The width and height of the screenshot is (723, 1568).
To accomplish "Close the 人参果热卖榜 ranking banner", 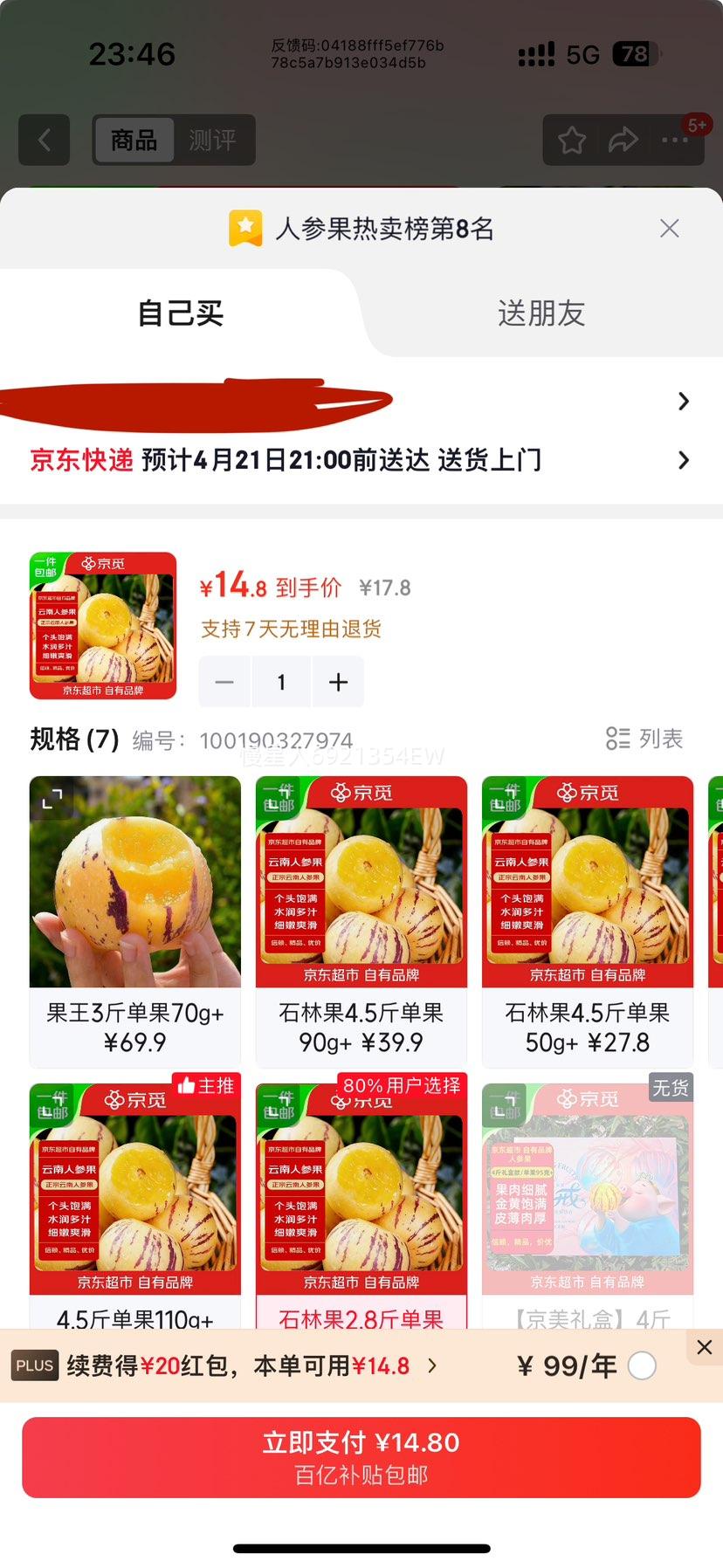I will [669, 228].
